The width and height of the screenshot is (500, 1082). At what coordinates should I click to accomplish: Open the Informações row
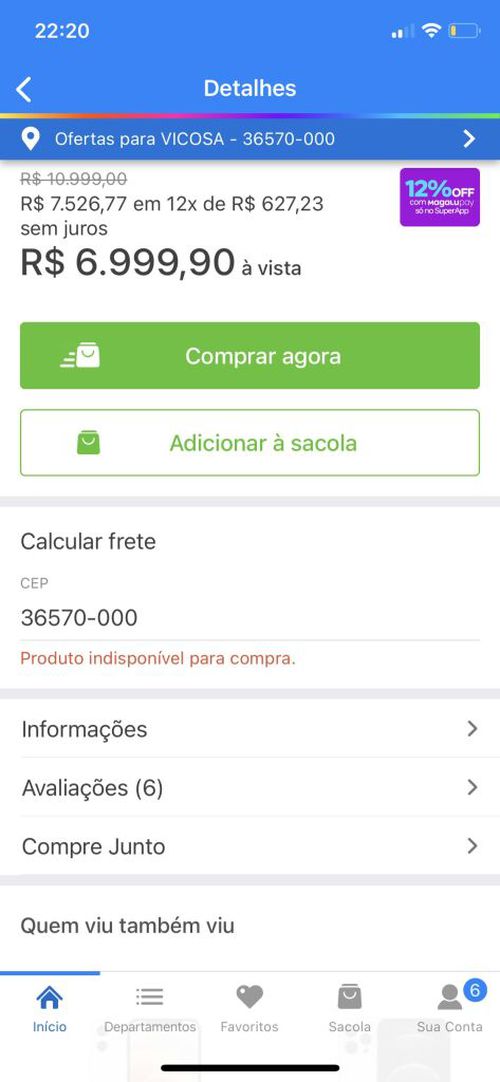[x=250, y=729]
